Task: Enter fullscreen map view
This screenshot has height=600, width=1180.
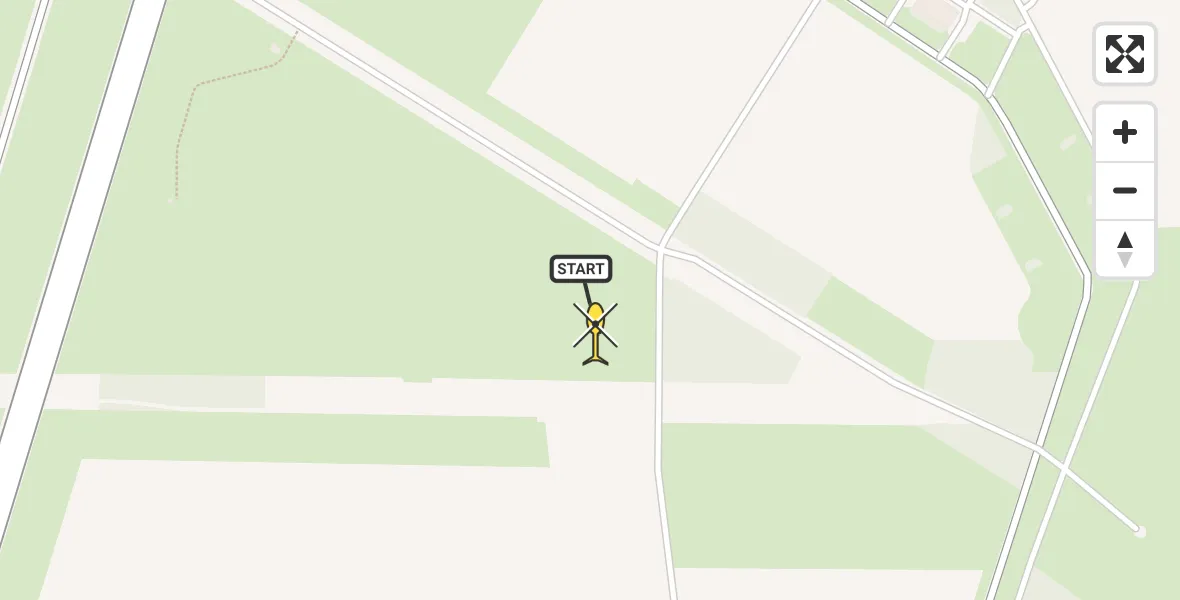Action: point(1125,54)
